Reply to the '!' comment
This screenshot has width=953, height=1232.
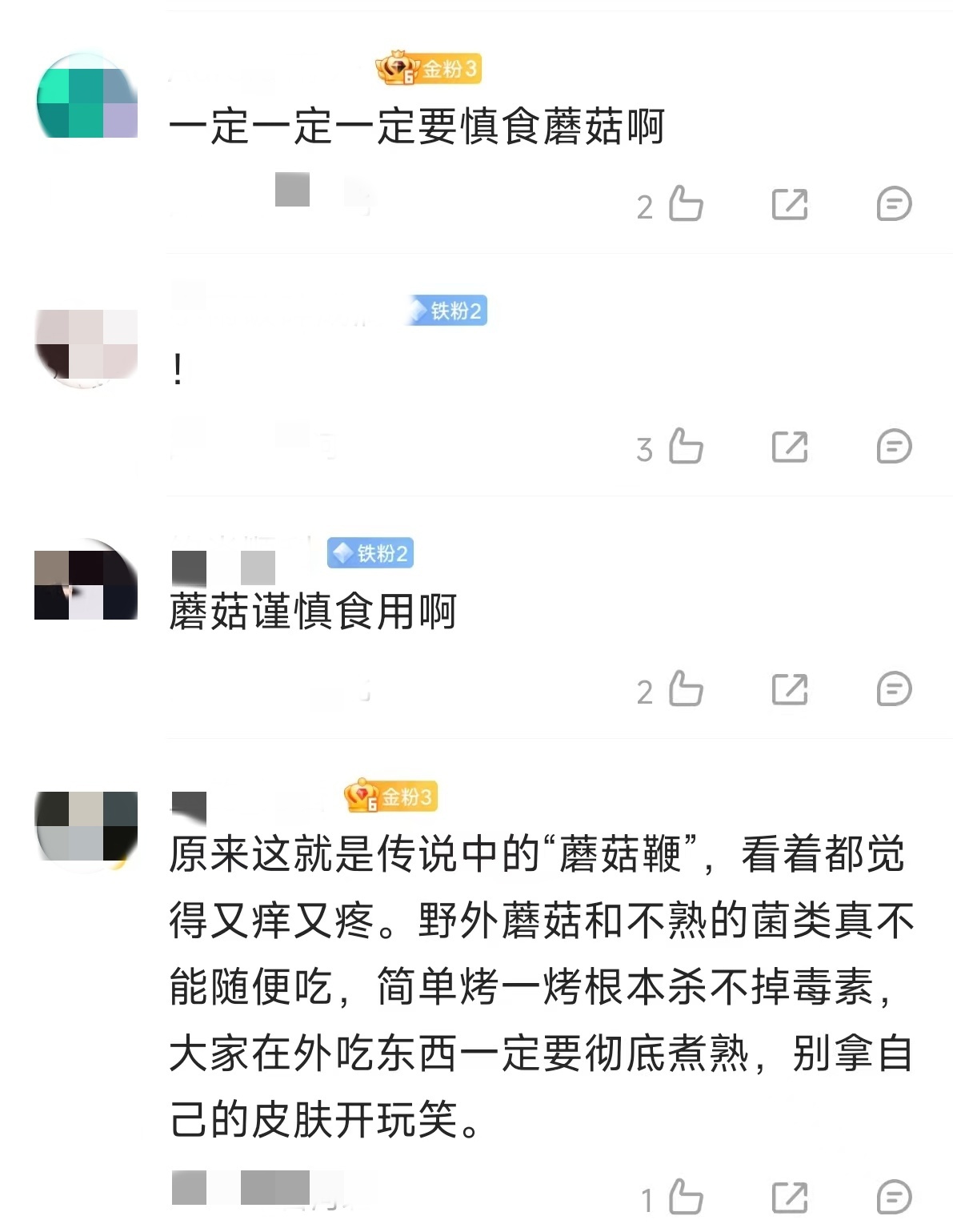tap(894, 447)
